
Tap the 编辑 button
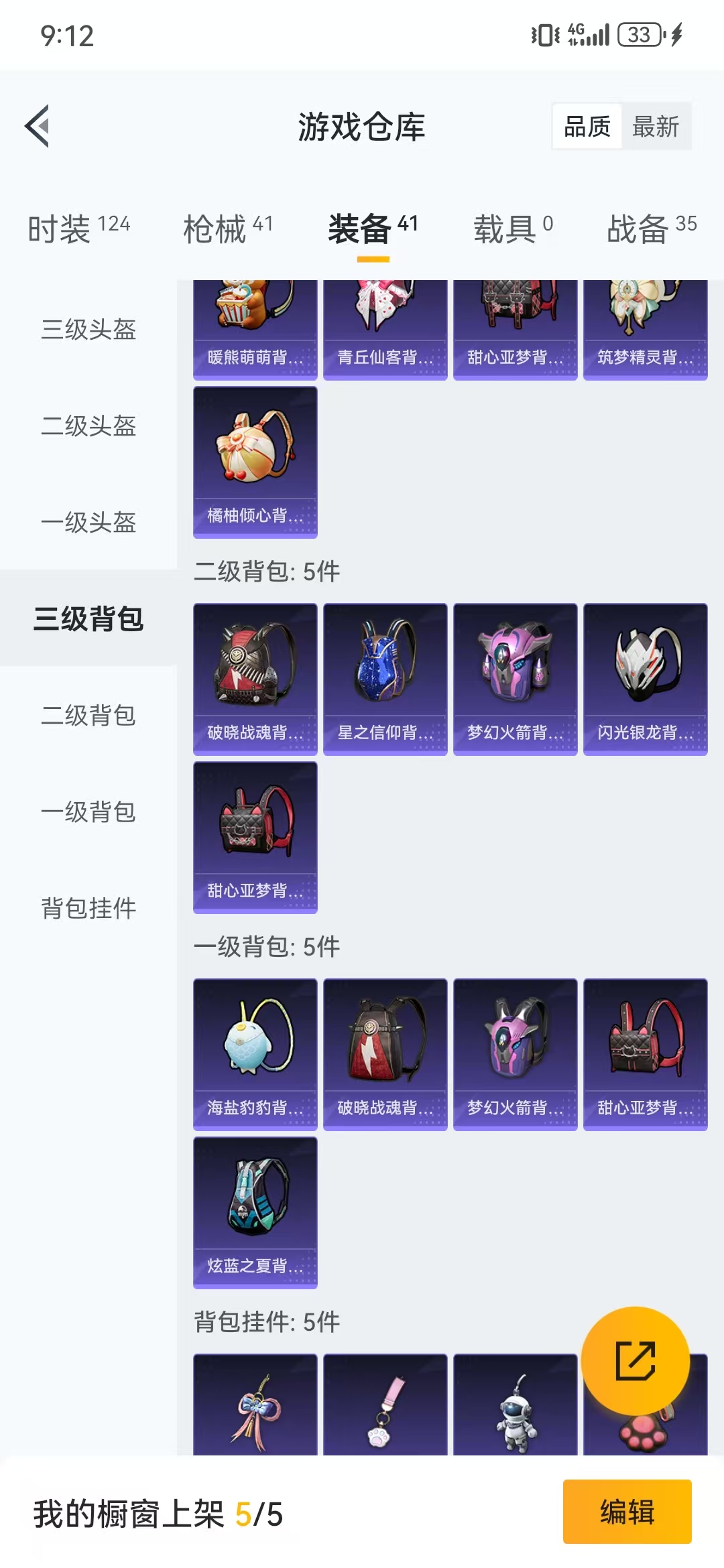[x=627, y=1512]
